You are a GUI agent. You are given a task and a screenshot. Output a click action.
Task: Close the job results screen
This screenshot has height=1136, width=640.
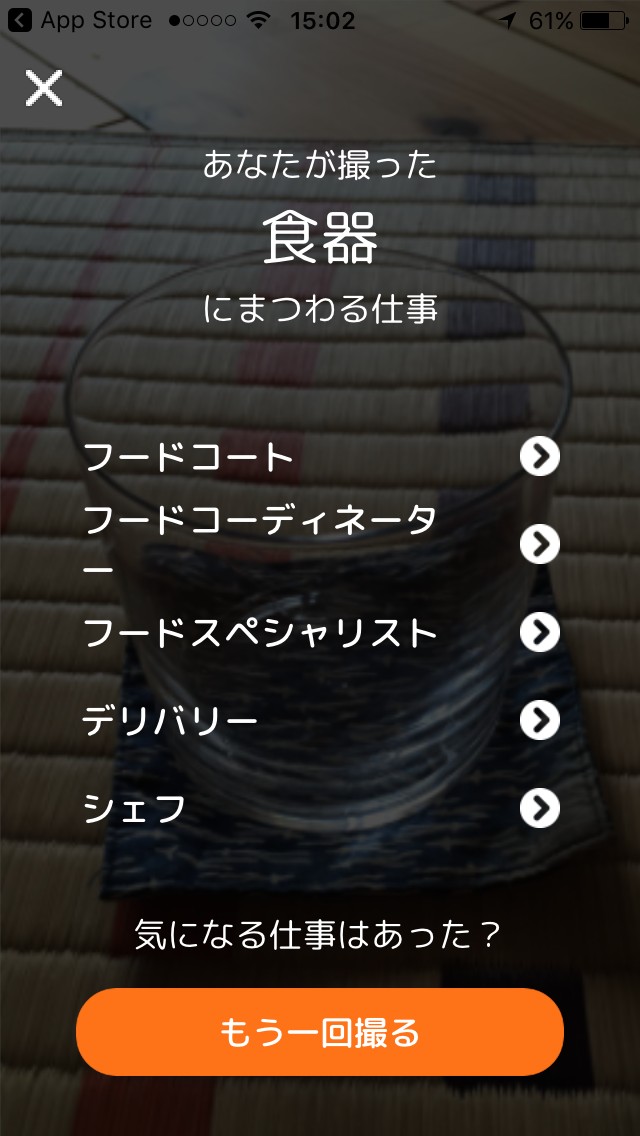tap(44, 88)
